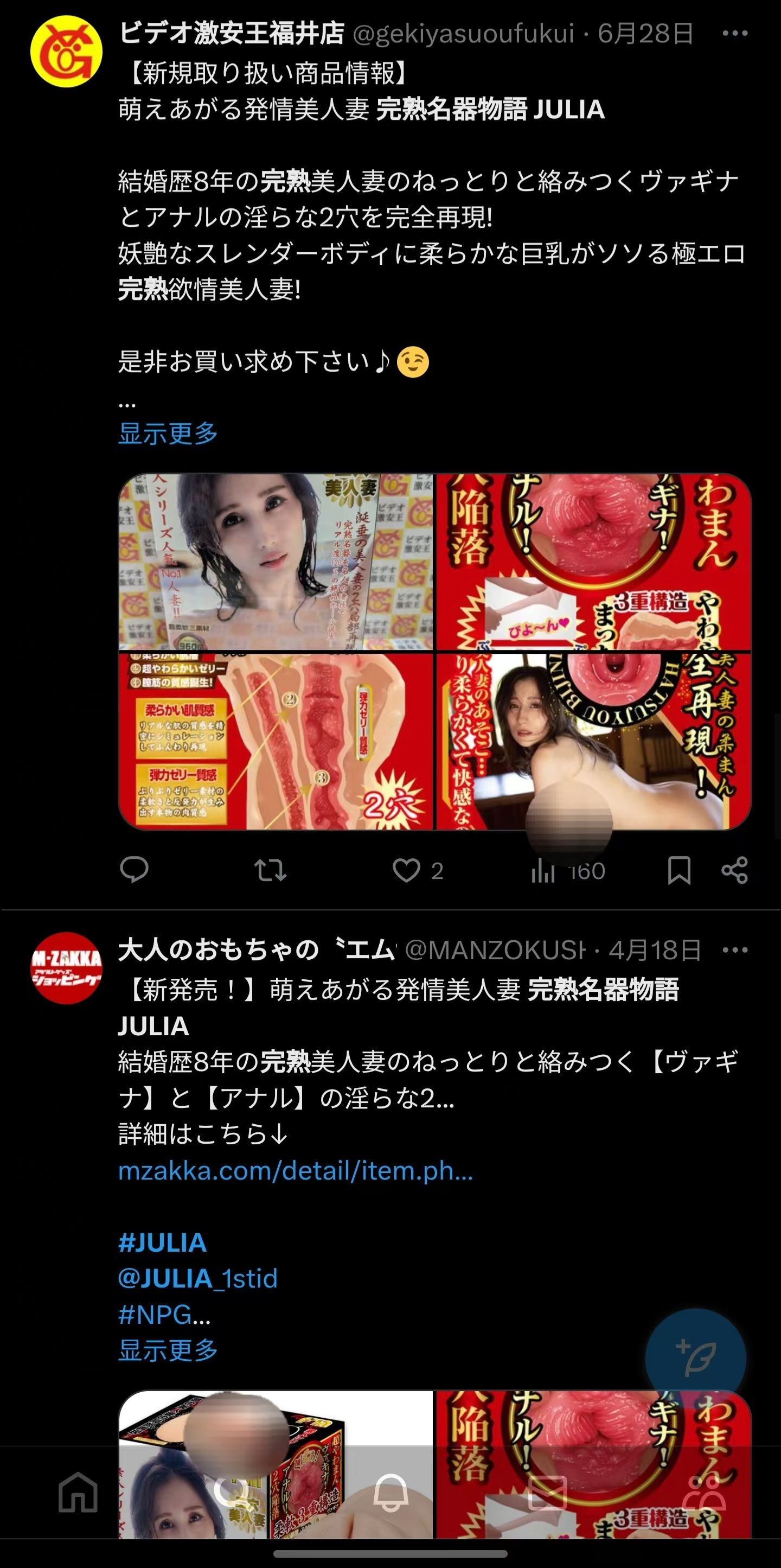Switch to the notifications bell tab
781x1568 pixels.
390,1493
